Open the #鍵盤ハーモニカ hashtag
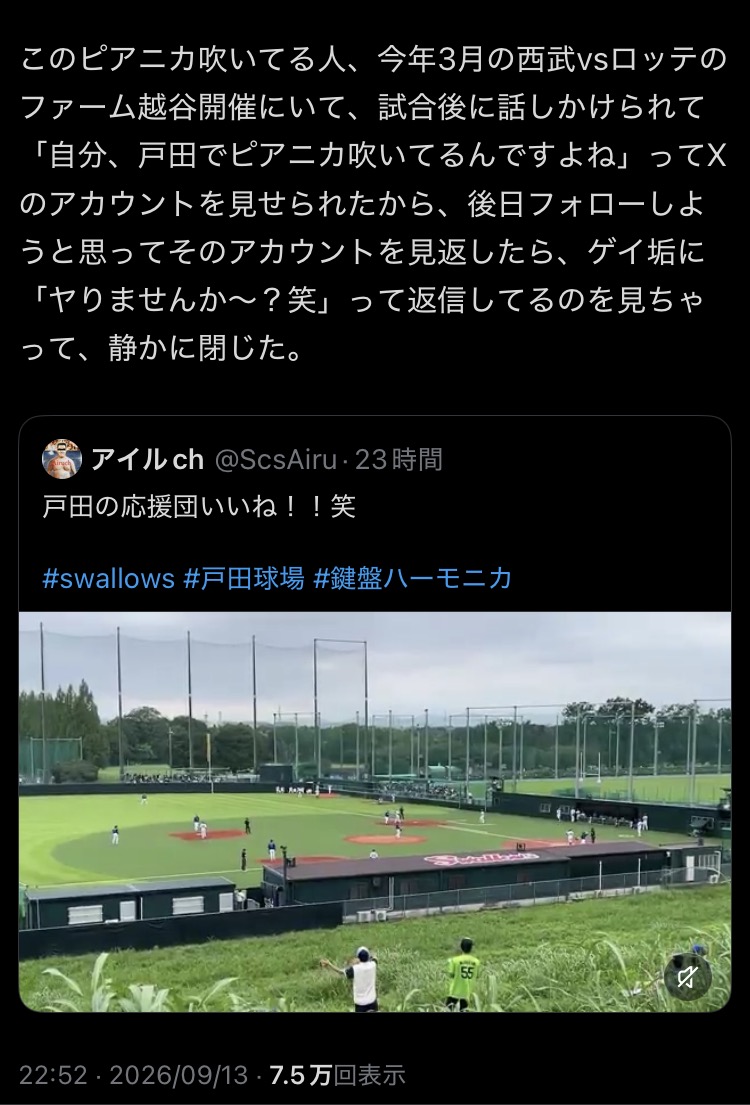750x1105 pixels. 412,579
